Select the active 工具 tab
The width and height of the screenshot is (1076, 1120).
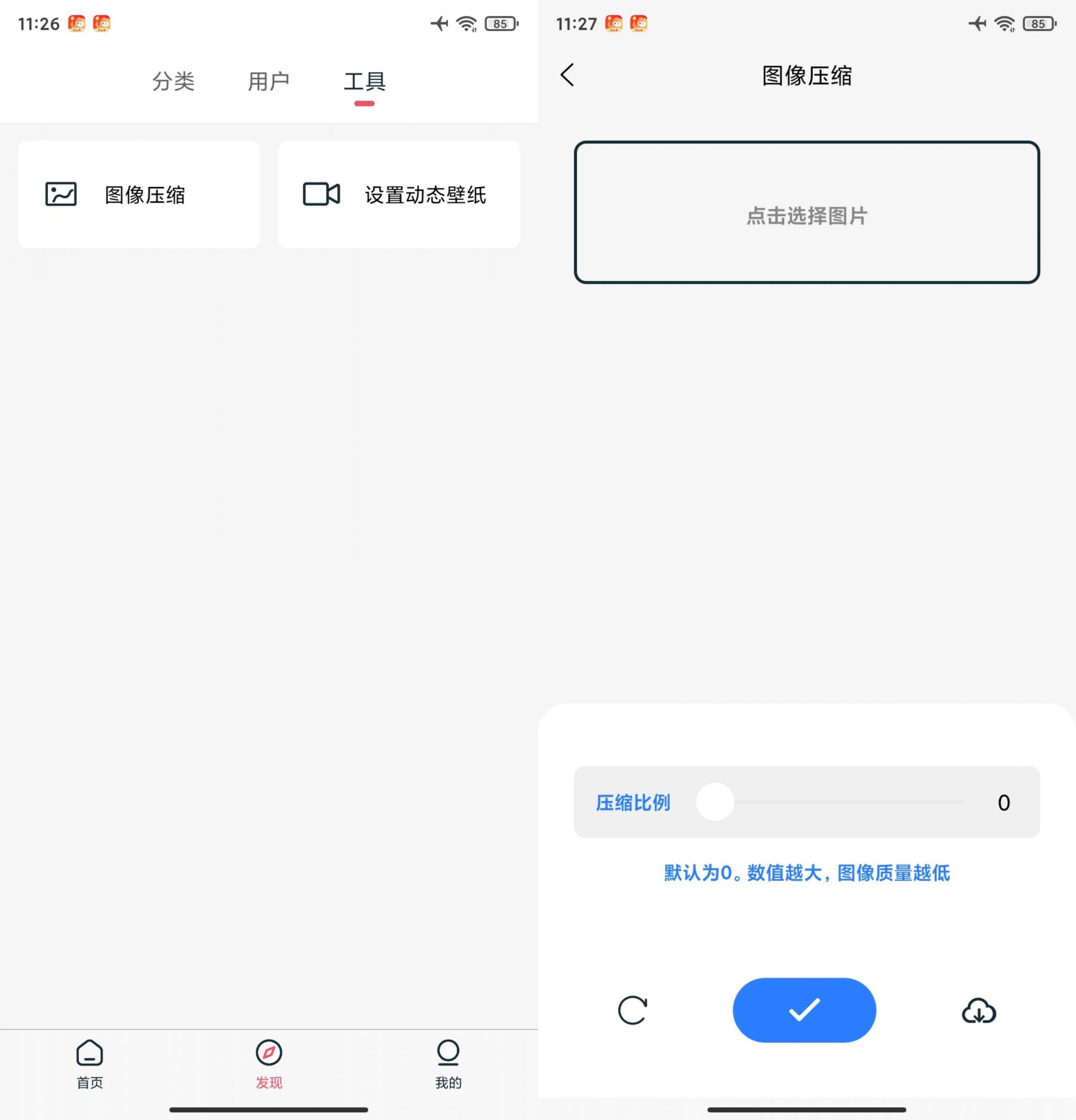tap(364, 80)
